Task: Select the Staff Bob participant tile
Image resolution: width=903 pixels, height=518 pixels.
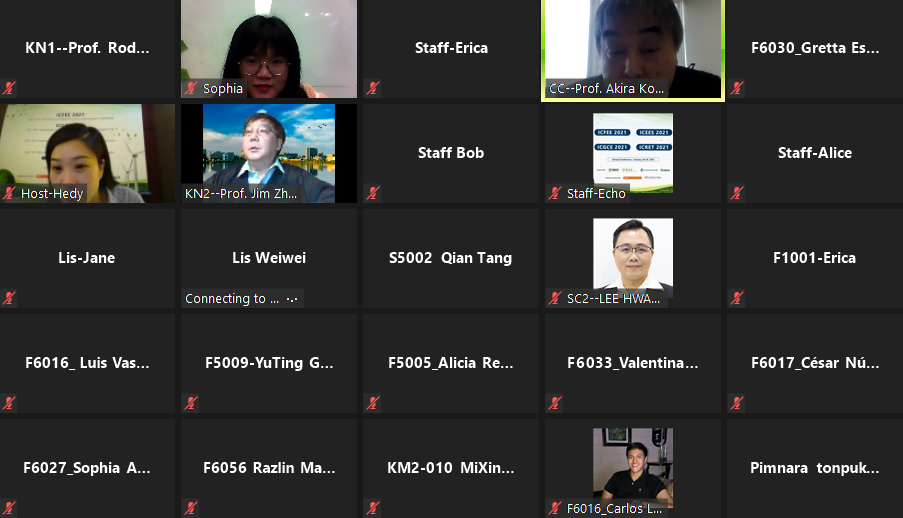Action: click(450, 153)
